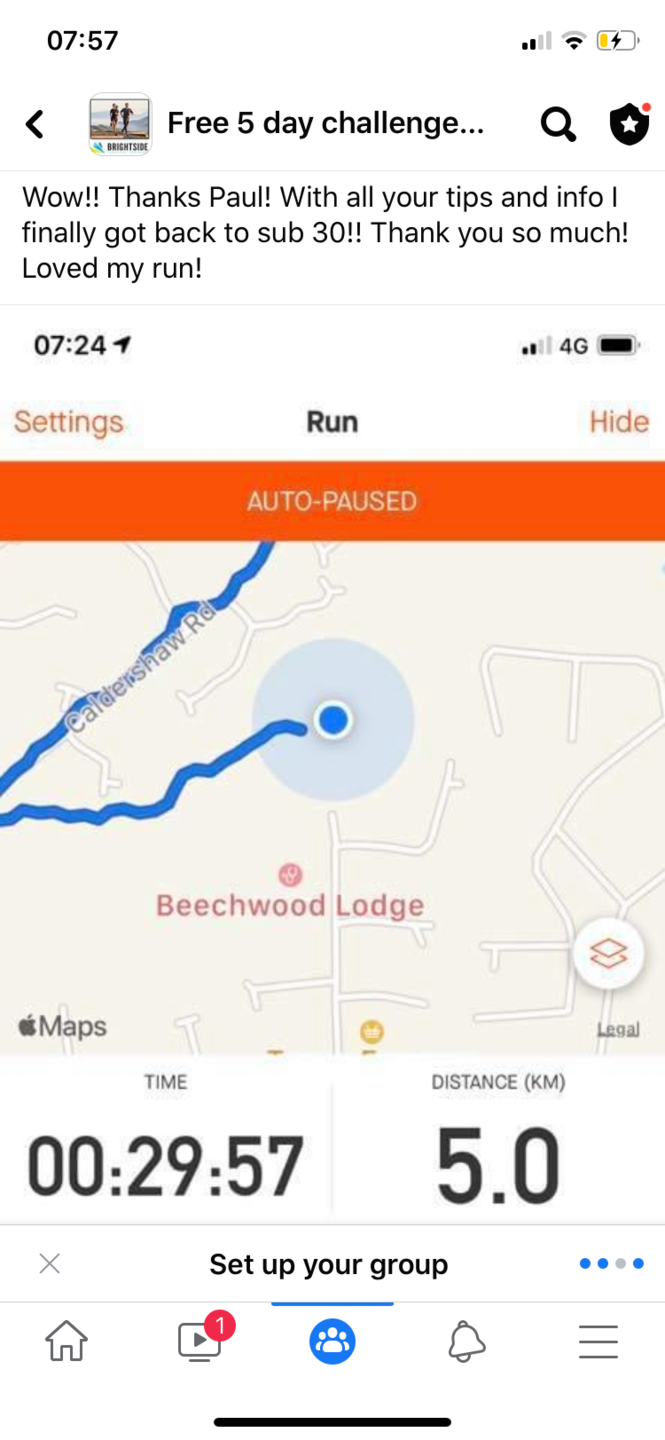665x1440 pixels.
Task: Open the Set up your group prompt
Action: point(328,1264)
